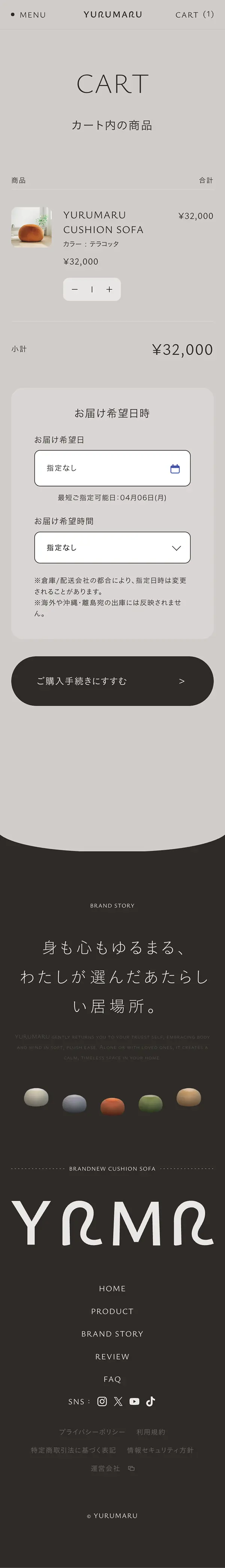This screenshot has width=225, height=1568.
Task: Tap ご購入手続きにすすむ to proceed to checkout
Action: pos(112,681)
